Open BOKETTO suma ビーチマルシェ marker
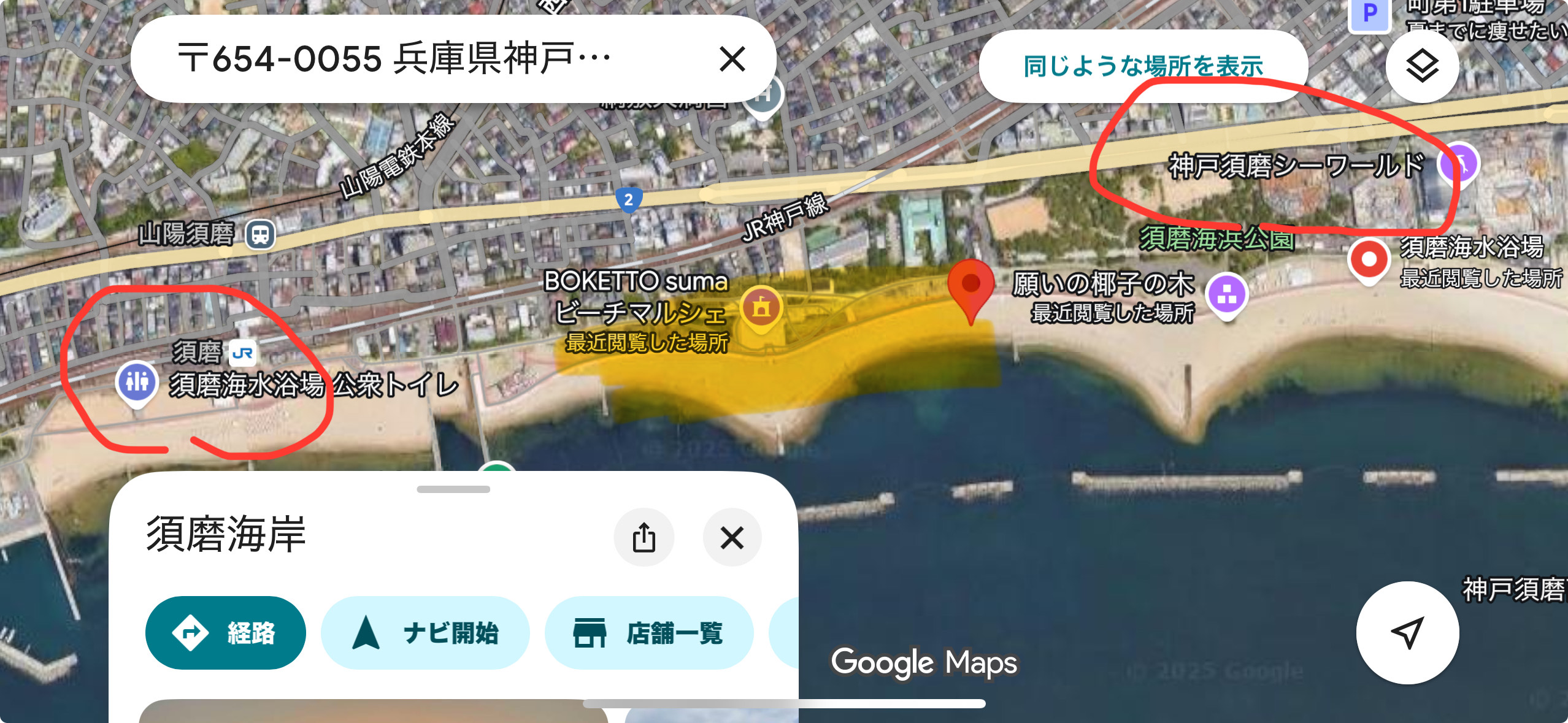 tap(761, 307)
